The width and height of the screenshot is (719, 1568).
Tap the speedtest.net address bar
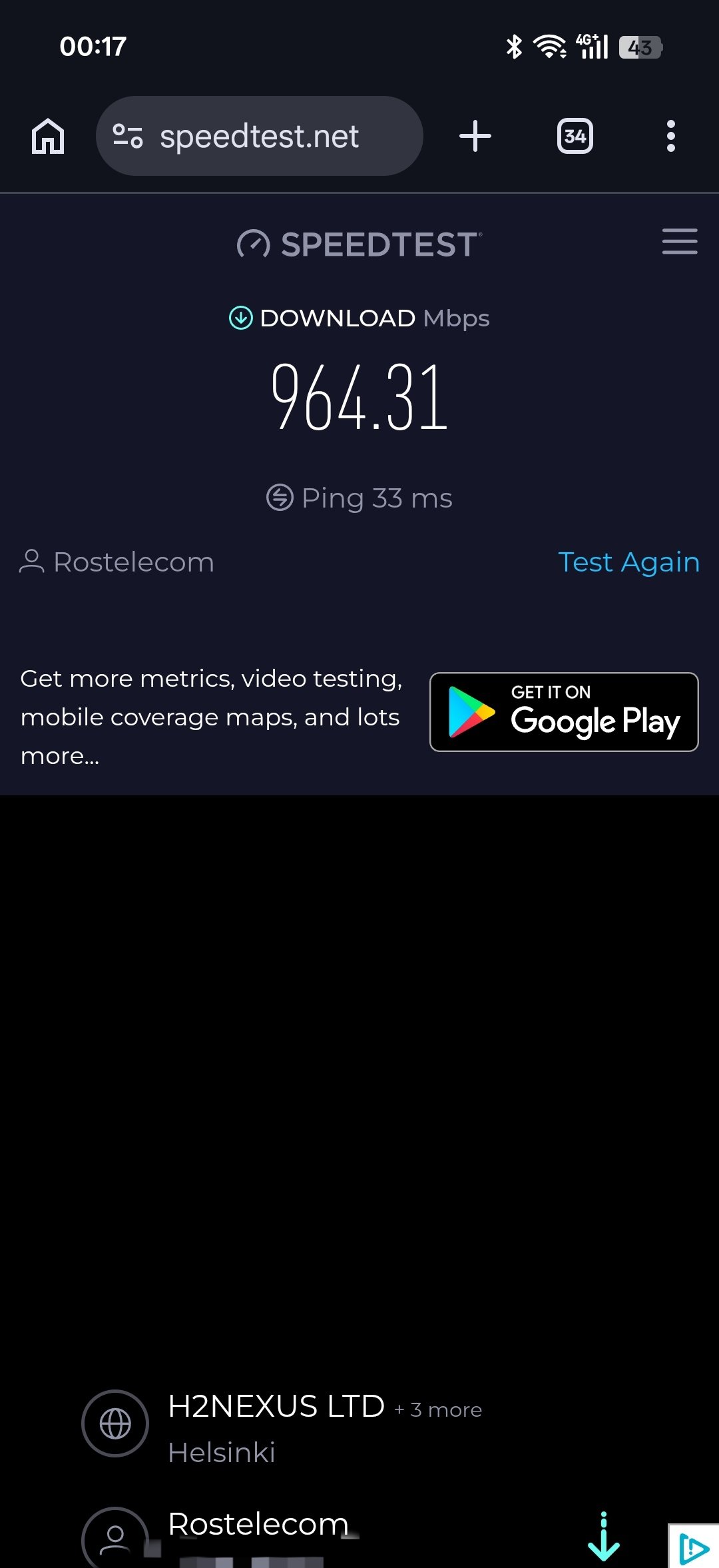260,137
